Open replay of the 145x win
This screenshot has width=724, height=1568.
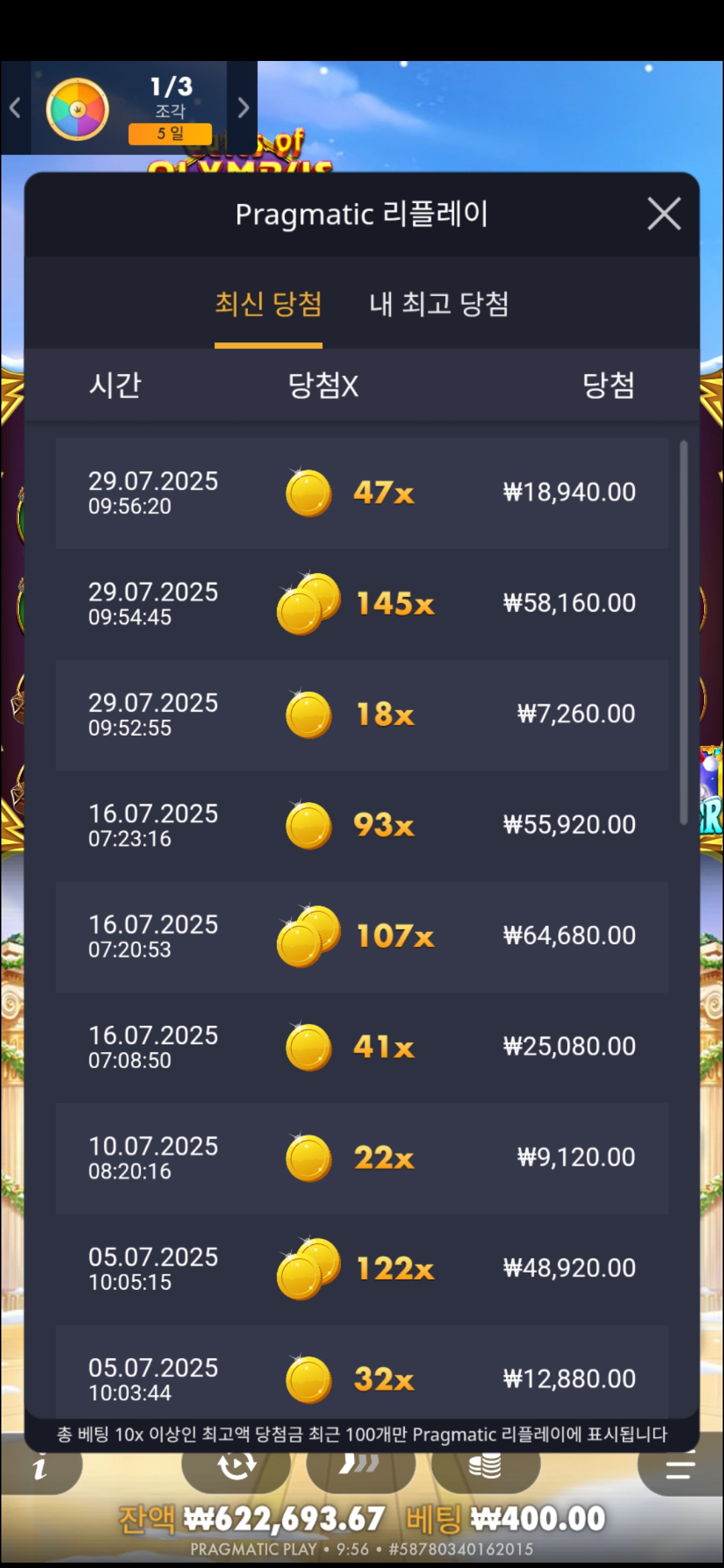click(361, 604)
